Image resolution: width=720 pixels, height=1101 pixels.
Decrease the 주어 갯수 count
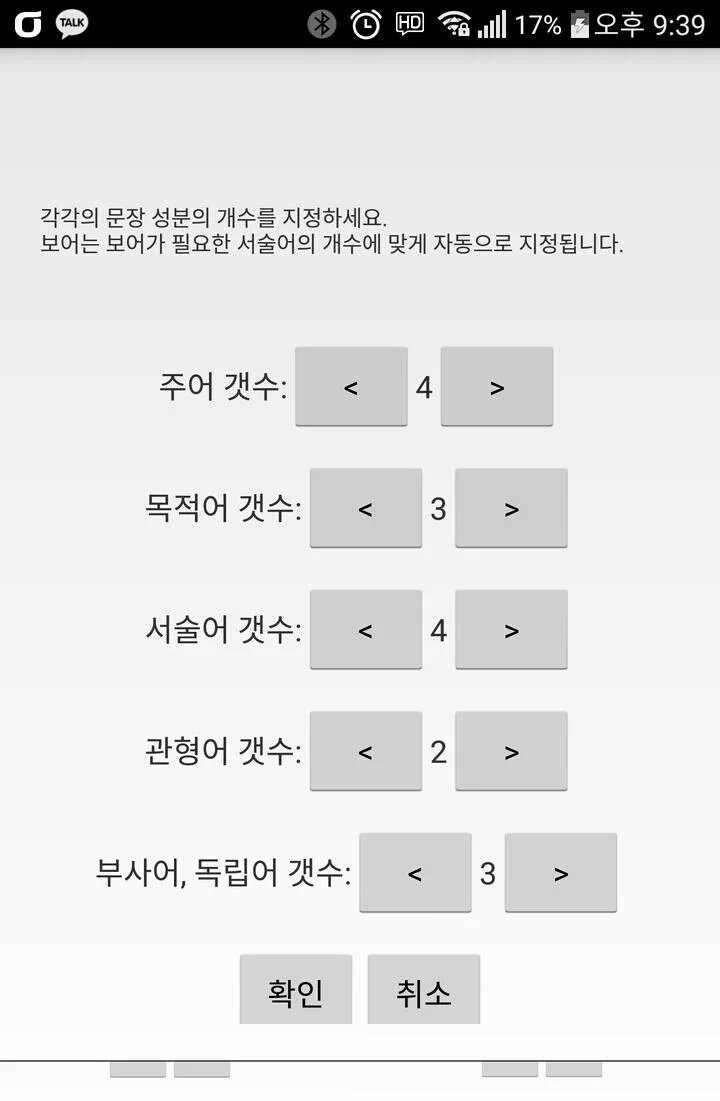tap(351, 386)
